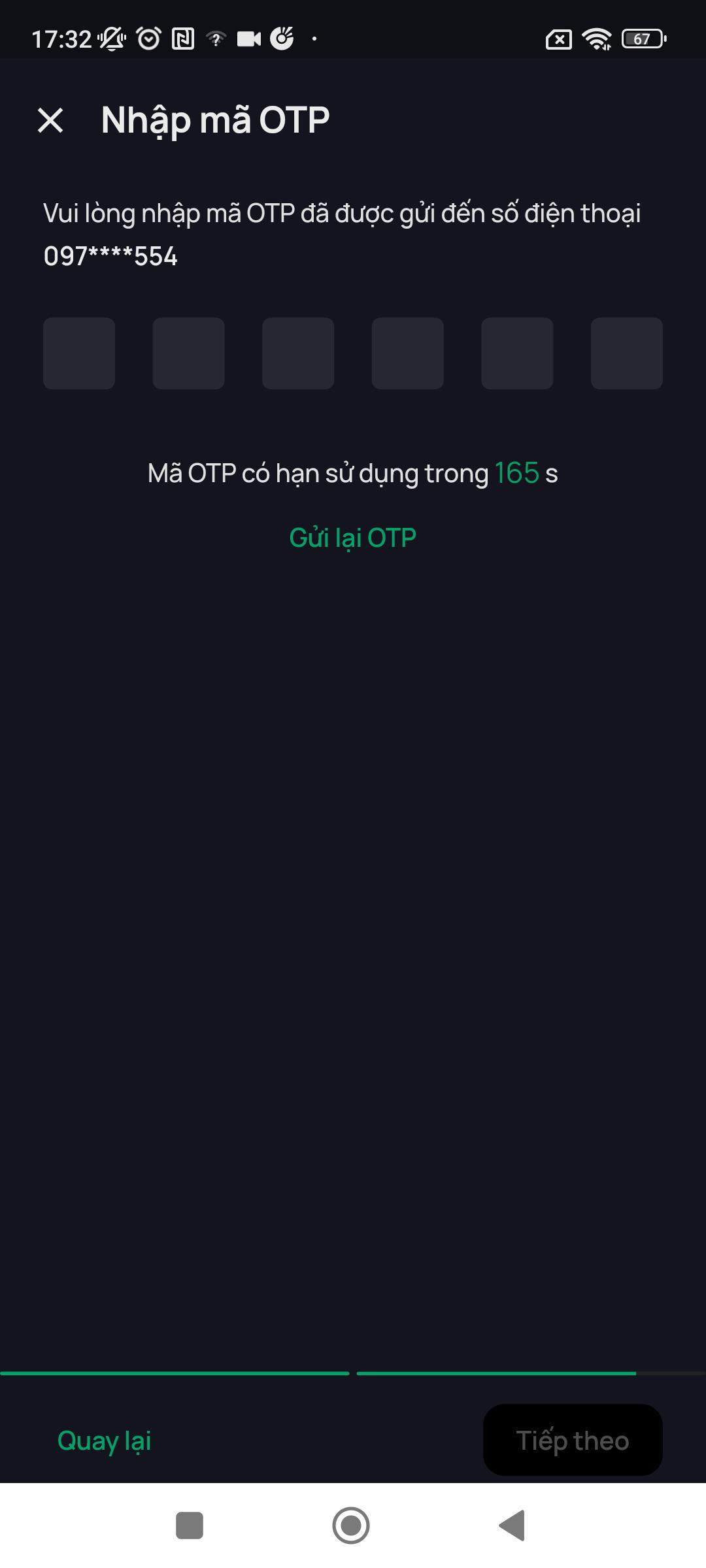Tap the unknown Wi-Fi question mark icon
706x1568 pixels.
(216, 41)
